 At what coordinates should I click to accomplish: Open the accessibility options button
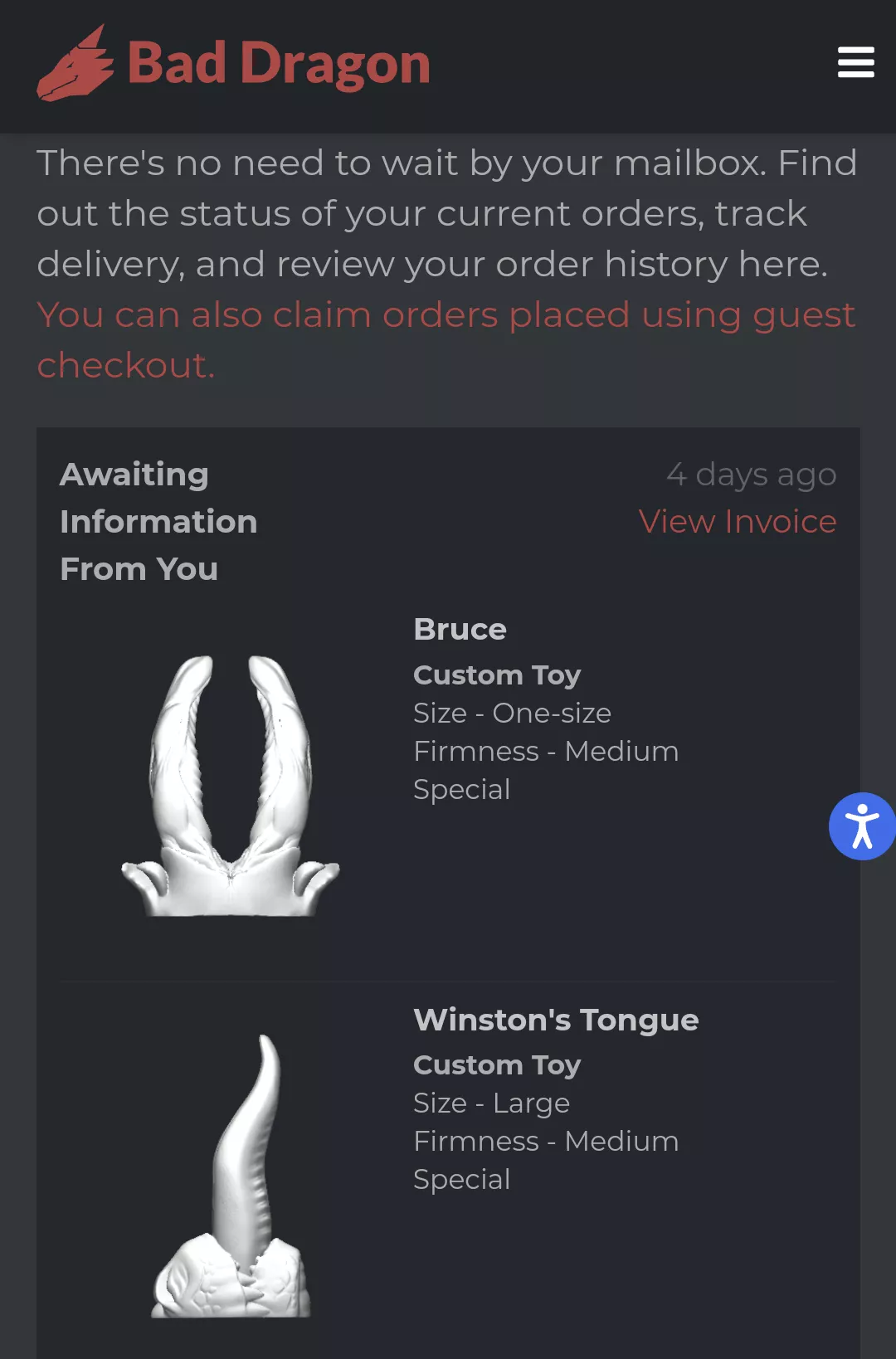[x=862, y=826]
